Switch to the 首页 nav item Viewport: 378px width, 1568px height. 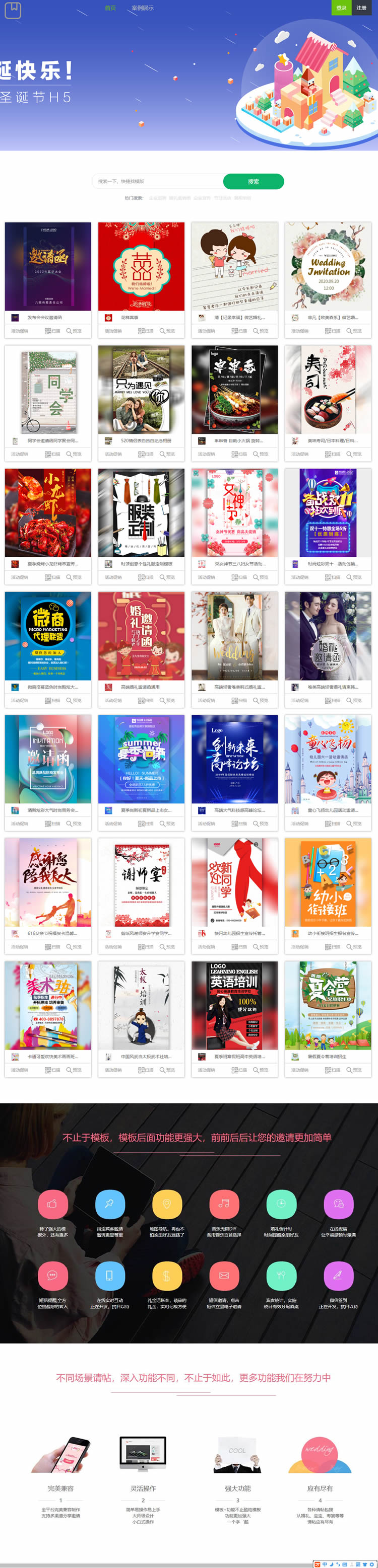point(110,8)
